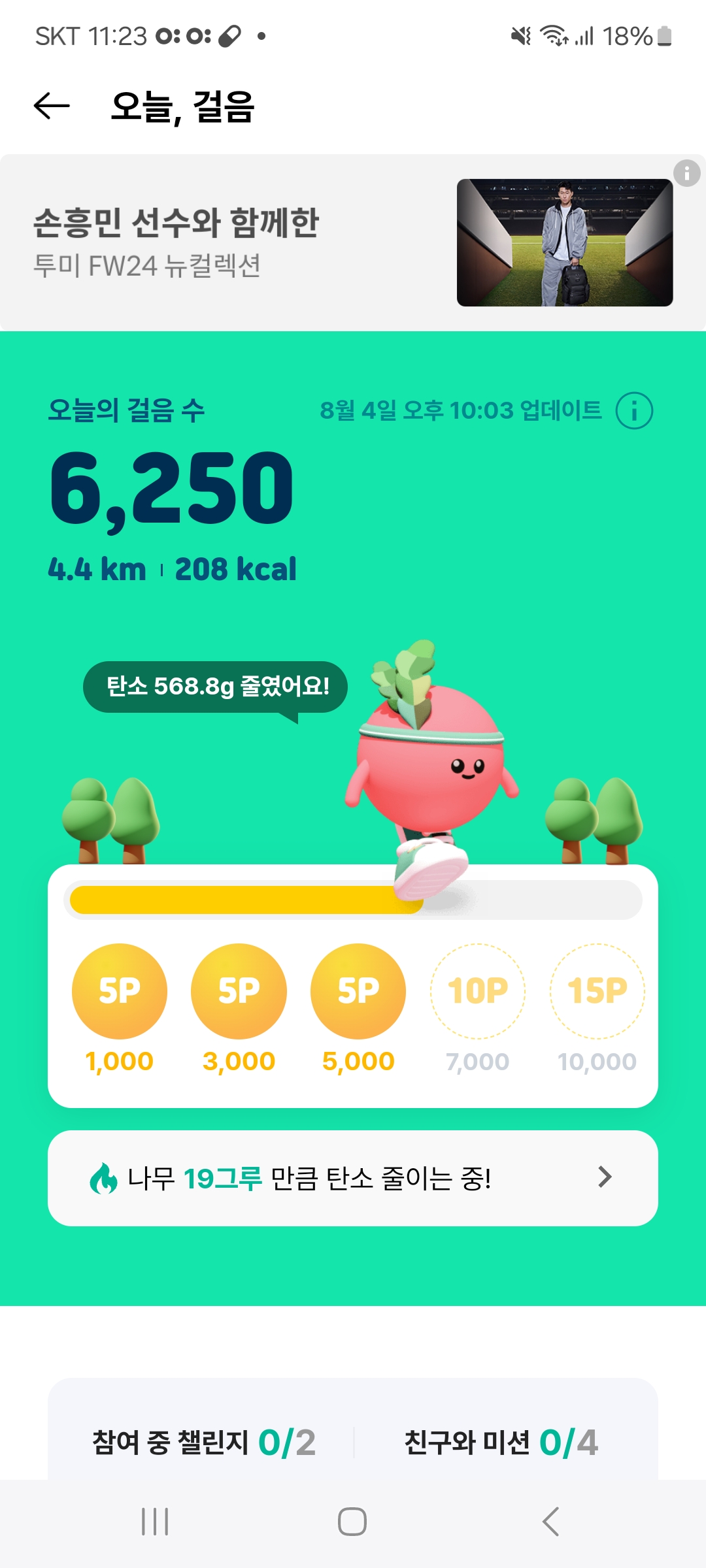706x1568 pixels.
Task: Open the 나무 19그루 carbon reduction row
Action: pyautogui.click(x=353, y=1178)
